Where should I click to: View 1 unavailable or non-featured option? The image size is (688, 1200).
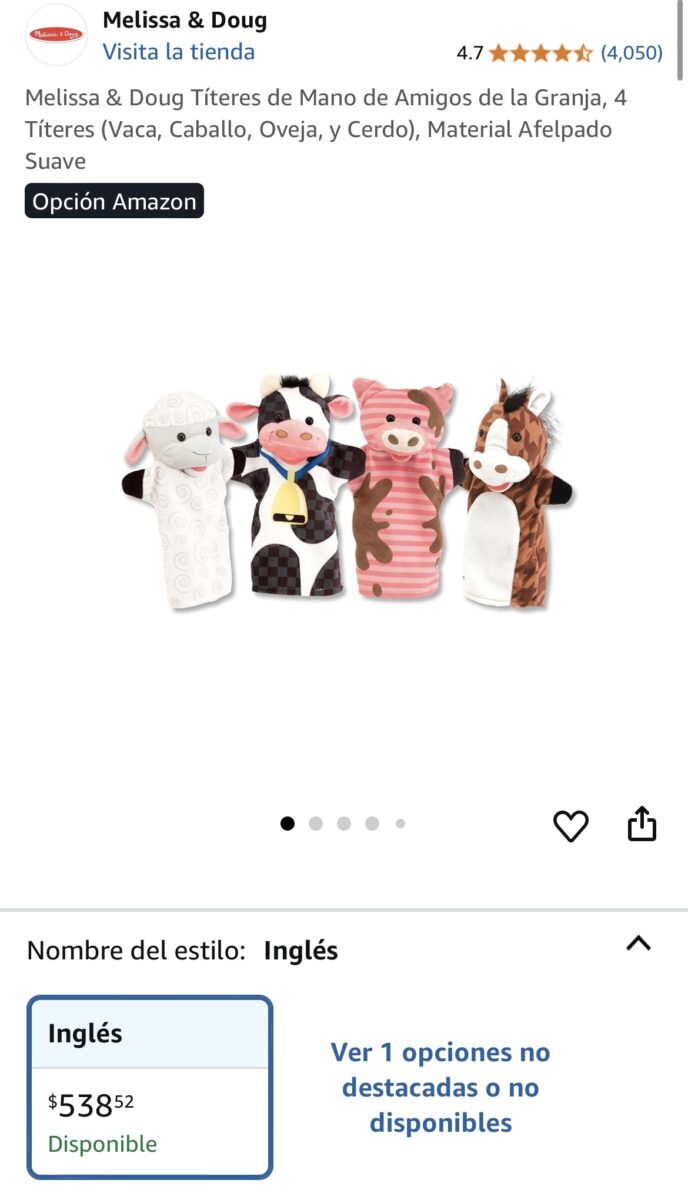440,1087
